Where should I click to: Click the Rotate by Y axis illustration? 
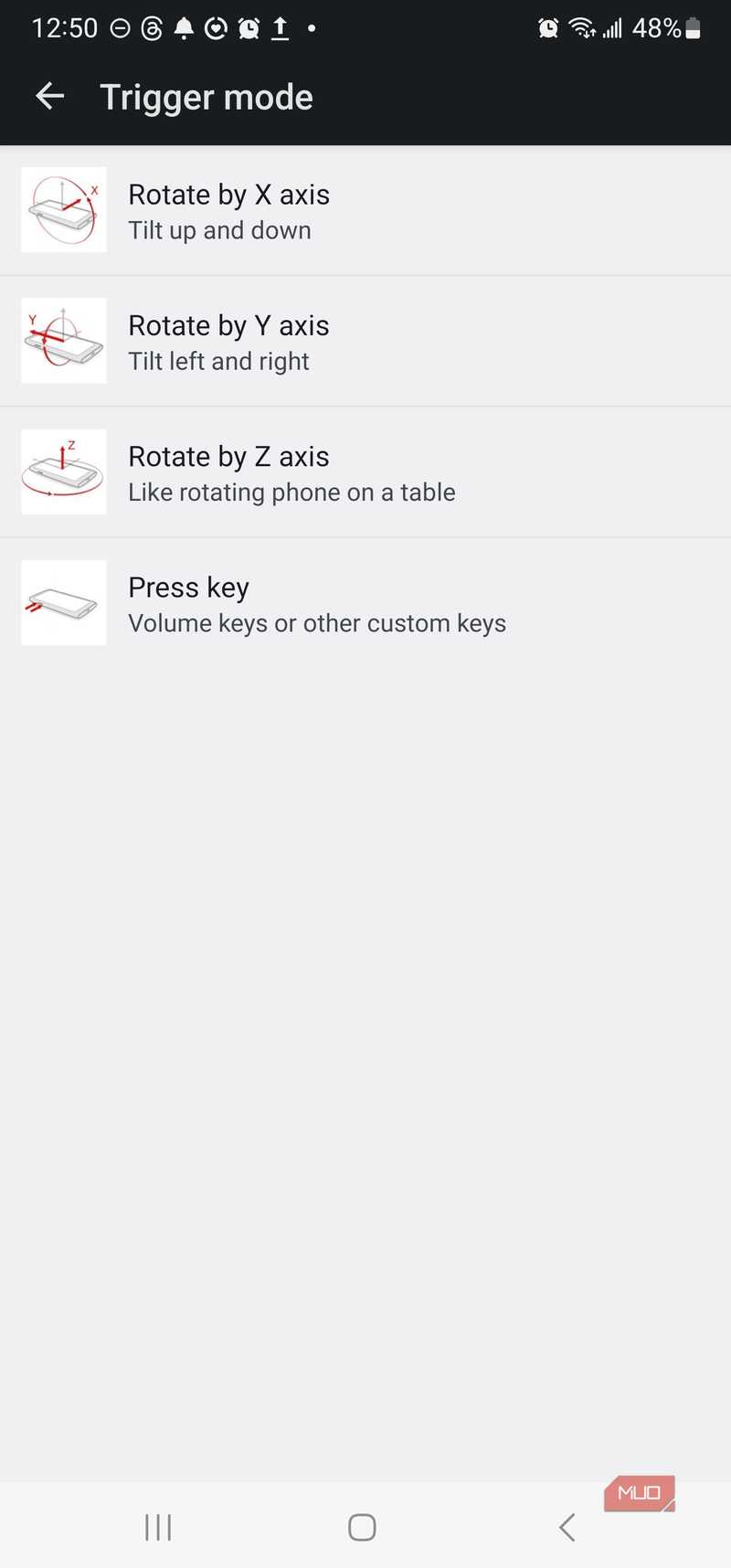pos(63,341)
